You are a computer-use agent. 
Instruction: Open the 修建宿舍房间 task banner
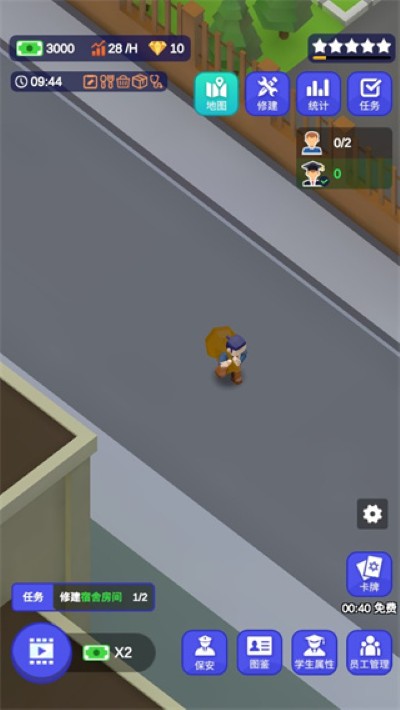coord(83,597)
